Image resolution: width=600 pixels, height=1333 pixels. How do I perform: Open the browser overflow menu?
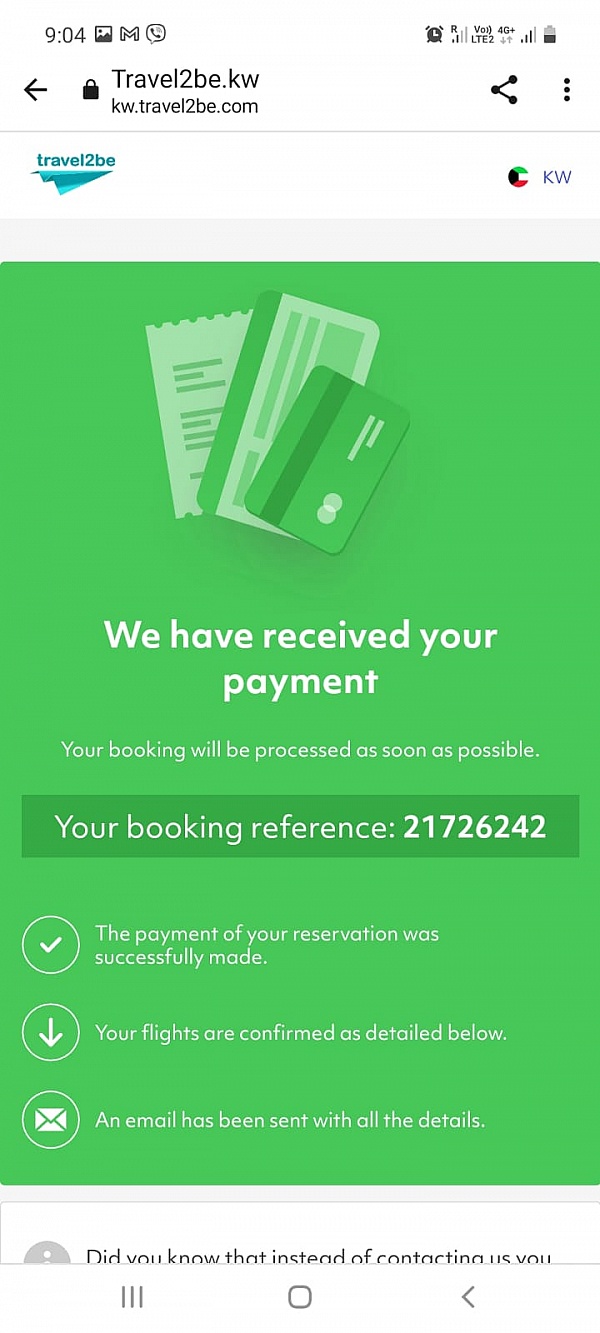click(566, 90)
